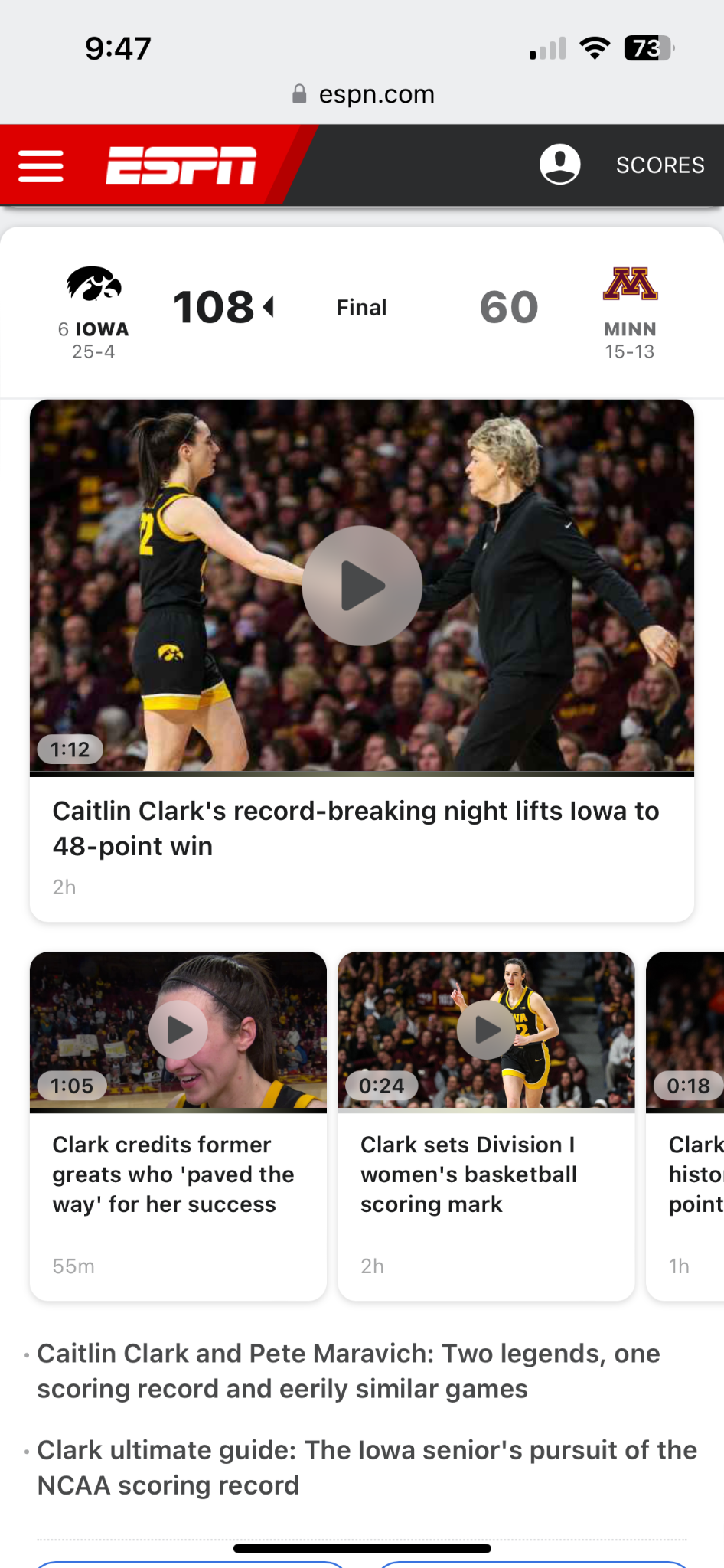This screenshot has width=724, height=1568.
Task: Go to the ESPN home logo
Action: pyautogui.click(x=181, y=165)
